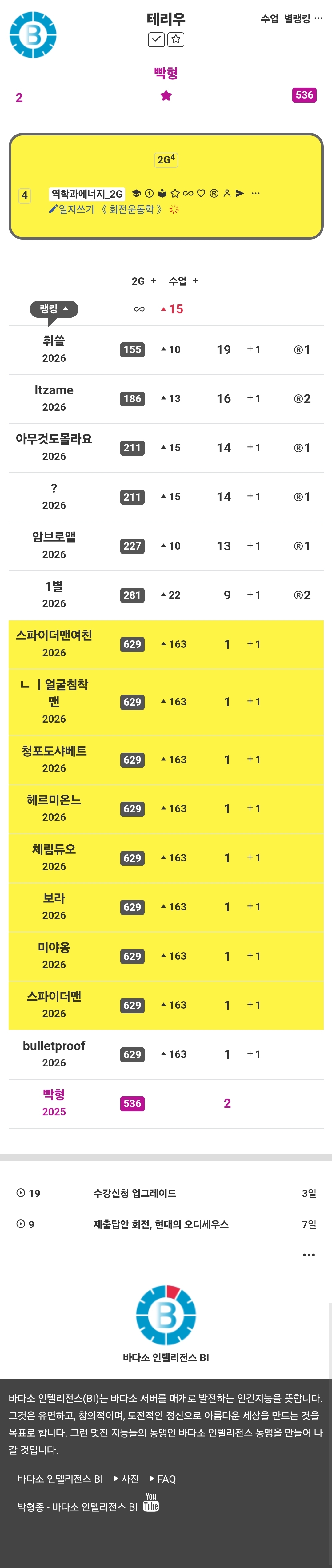Open the 수업 link in the header
The image size is (332, 1568).
click(x=269, y=19)
